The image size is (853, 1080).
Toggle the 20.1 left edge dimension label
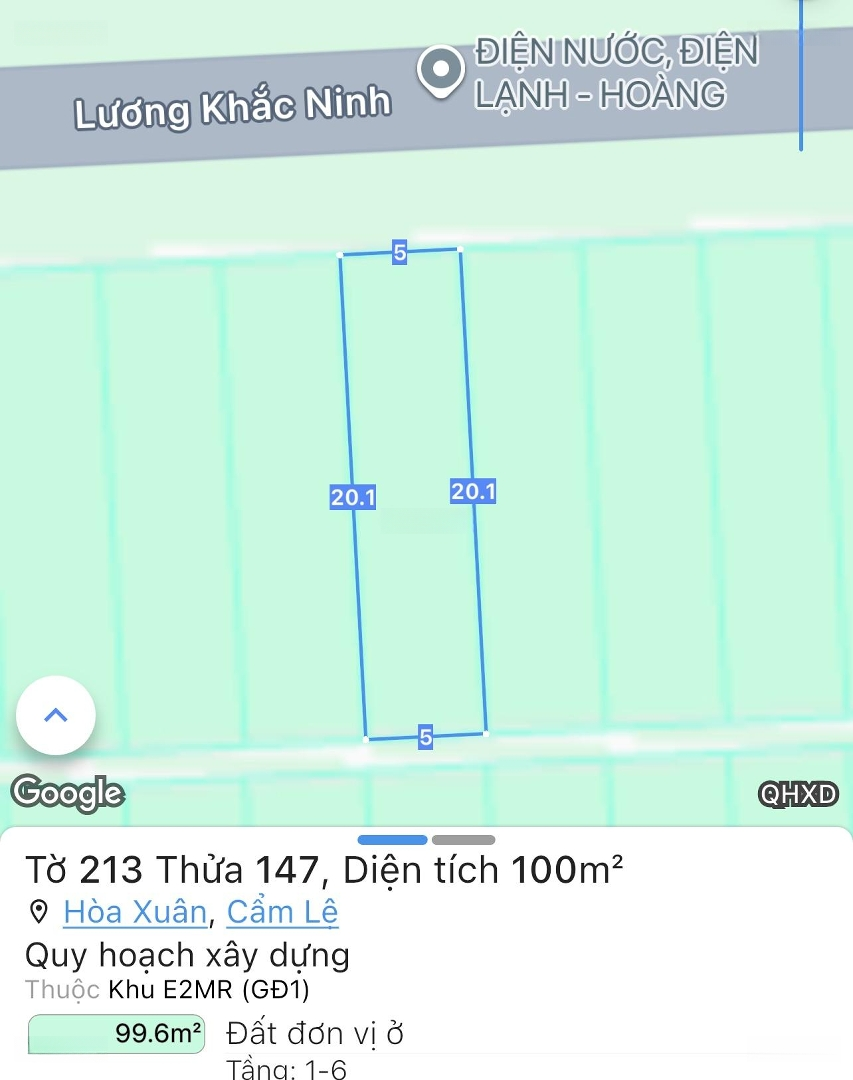tap(353, 497)
